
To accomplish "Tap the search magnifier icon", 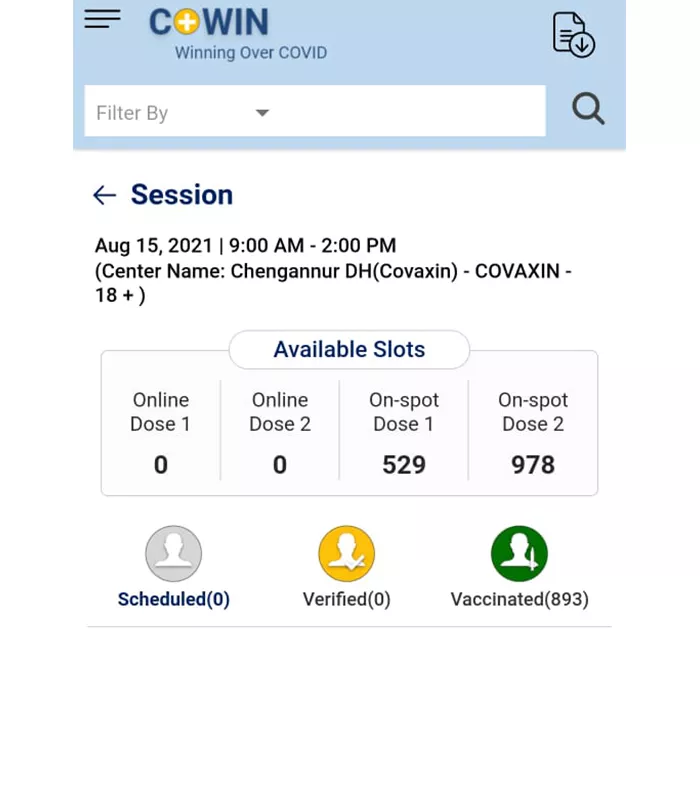I will coord(588,109).
